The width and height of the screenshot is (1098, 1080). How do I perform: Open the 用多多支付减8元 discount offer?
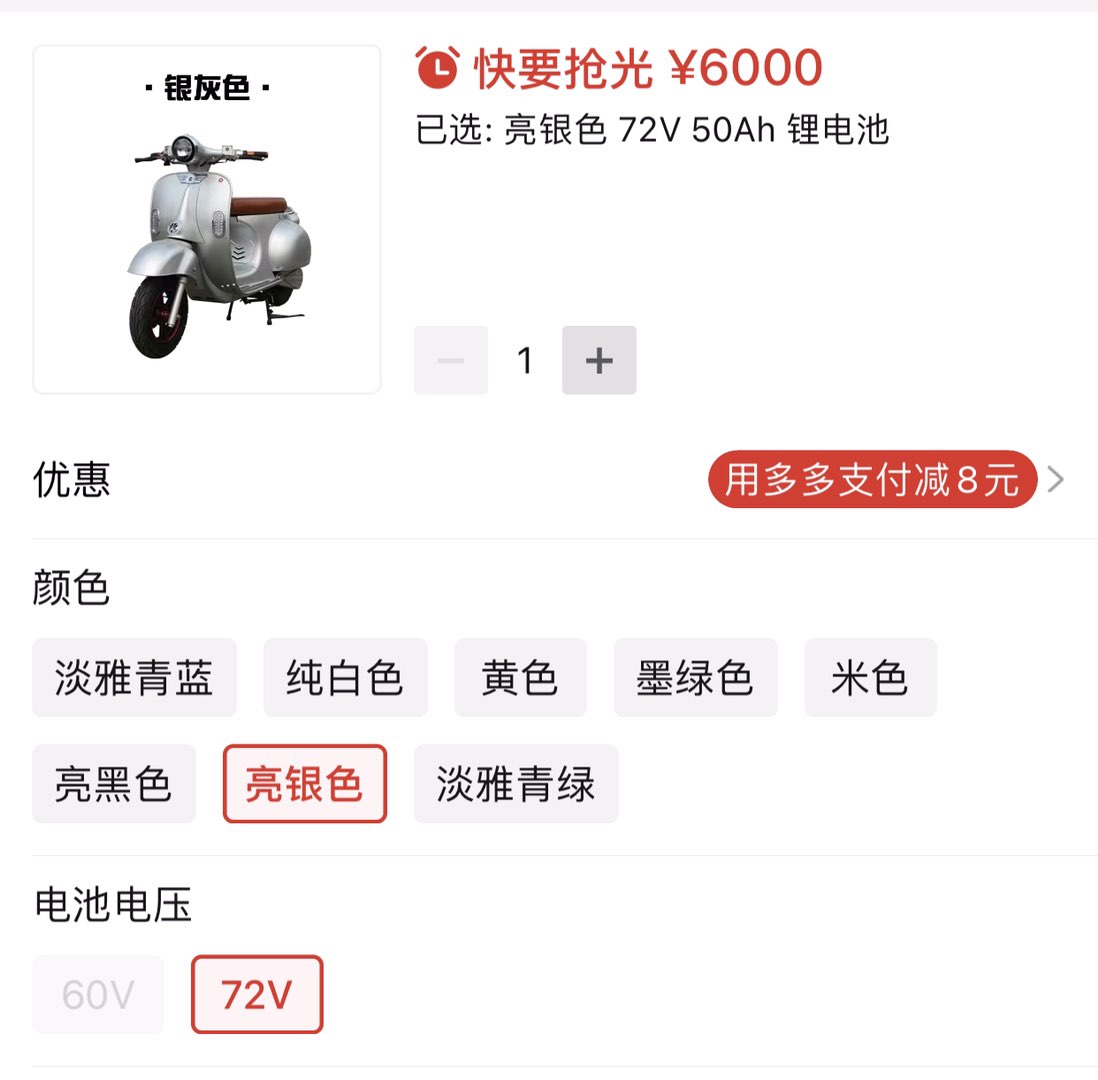(x=872, y=480)
